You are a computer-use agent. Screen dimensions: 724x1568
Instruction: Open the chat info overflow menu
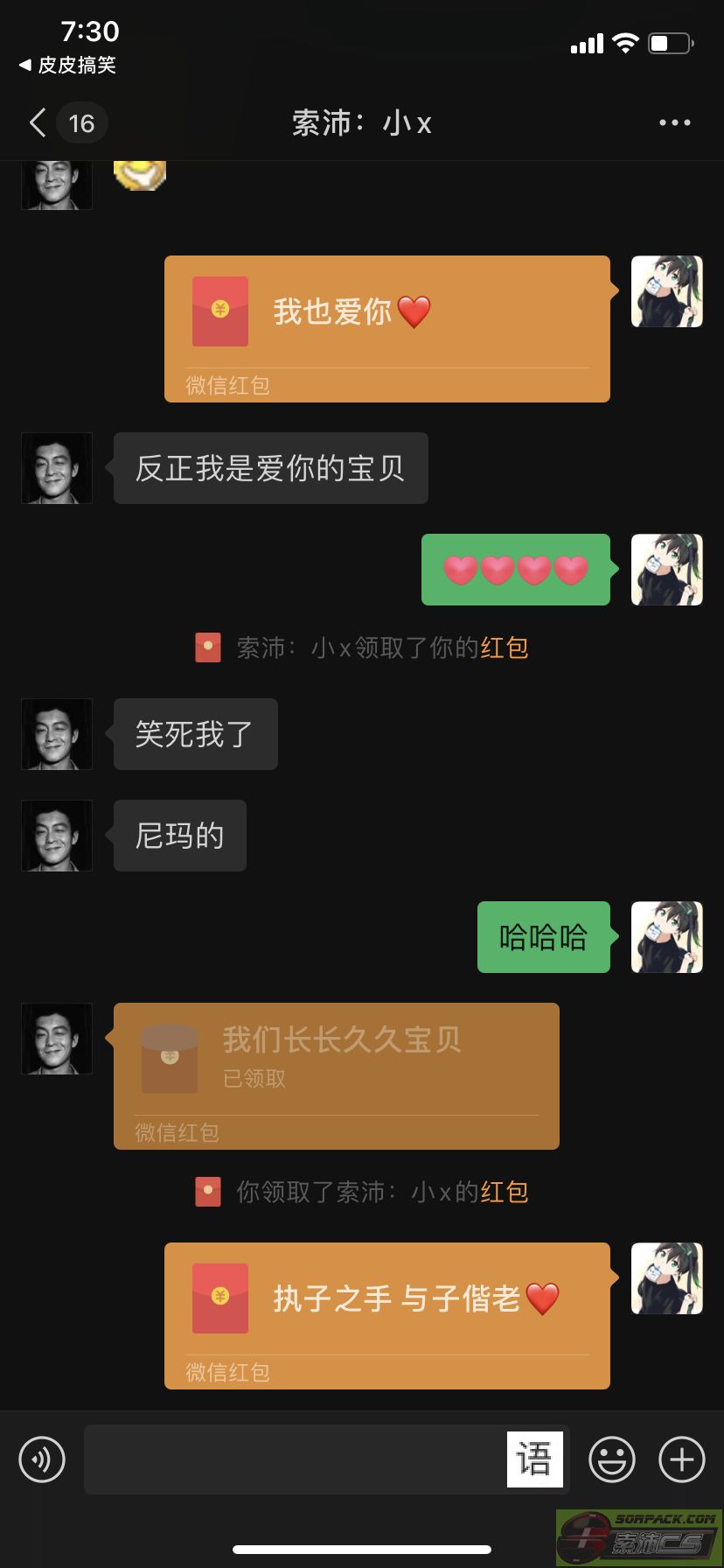[674, 123]
